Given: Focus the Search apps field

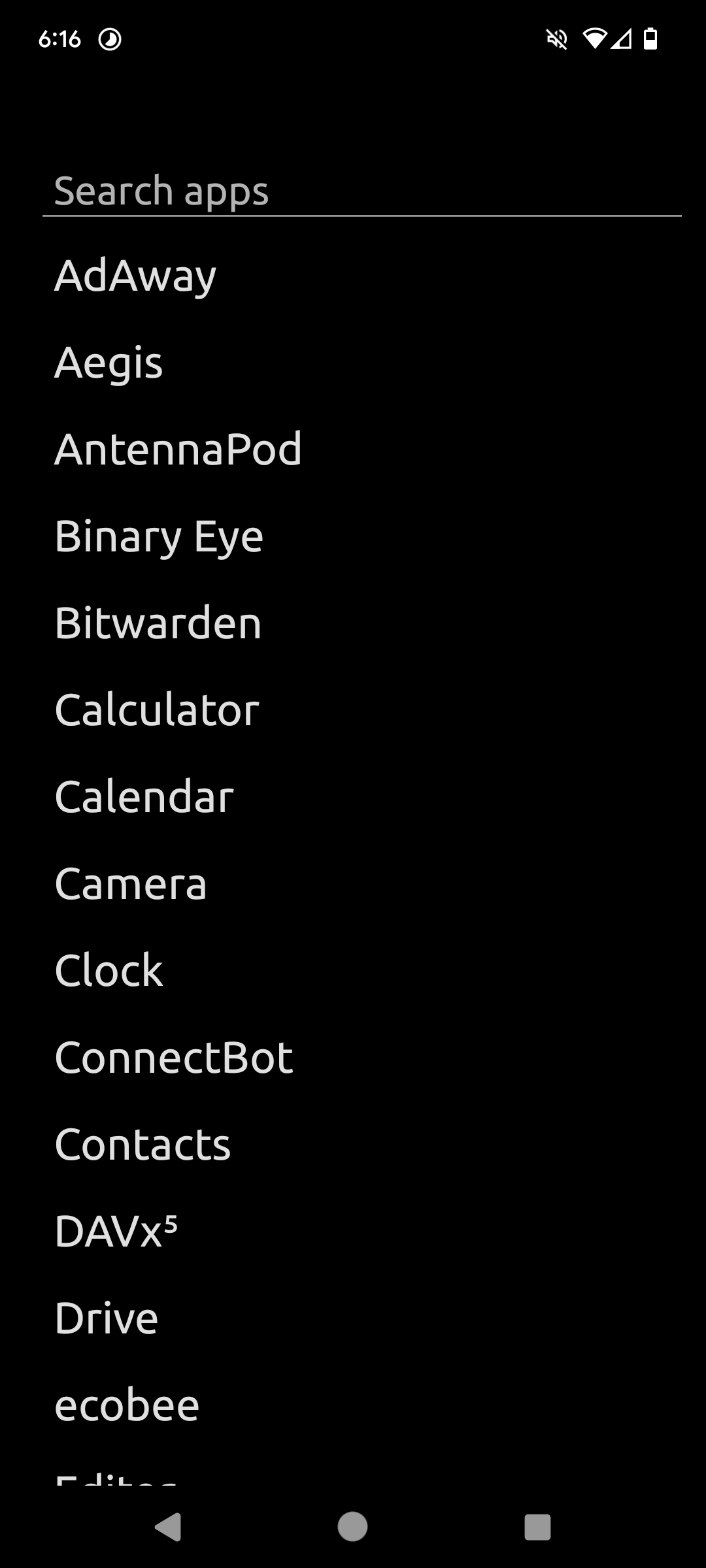Looking at the screenshot, I should (x=361, y=191).
